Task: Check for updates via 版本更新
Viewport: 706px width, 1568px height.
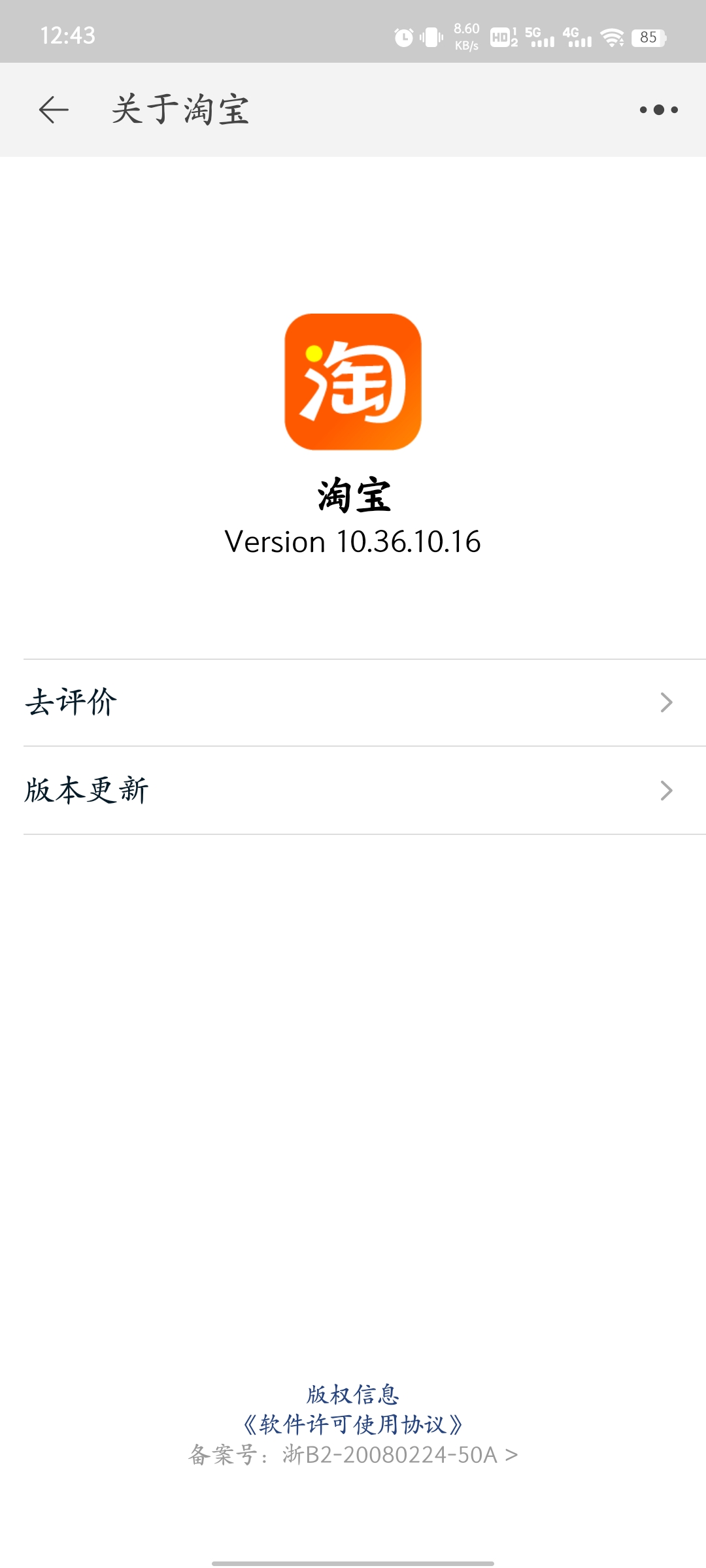Action: coord(353,791)
